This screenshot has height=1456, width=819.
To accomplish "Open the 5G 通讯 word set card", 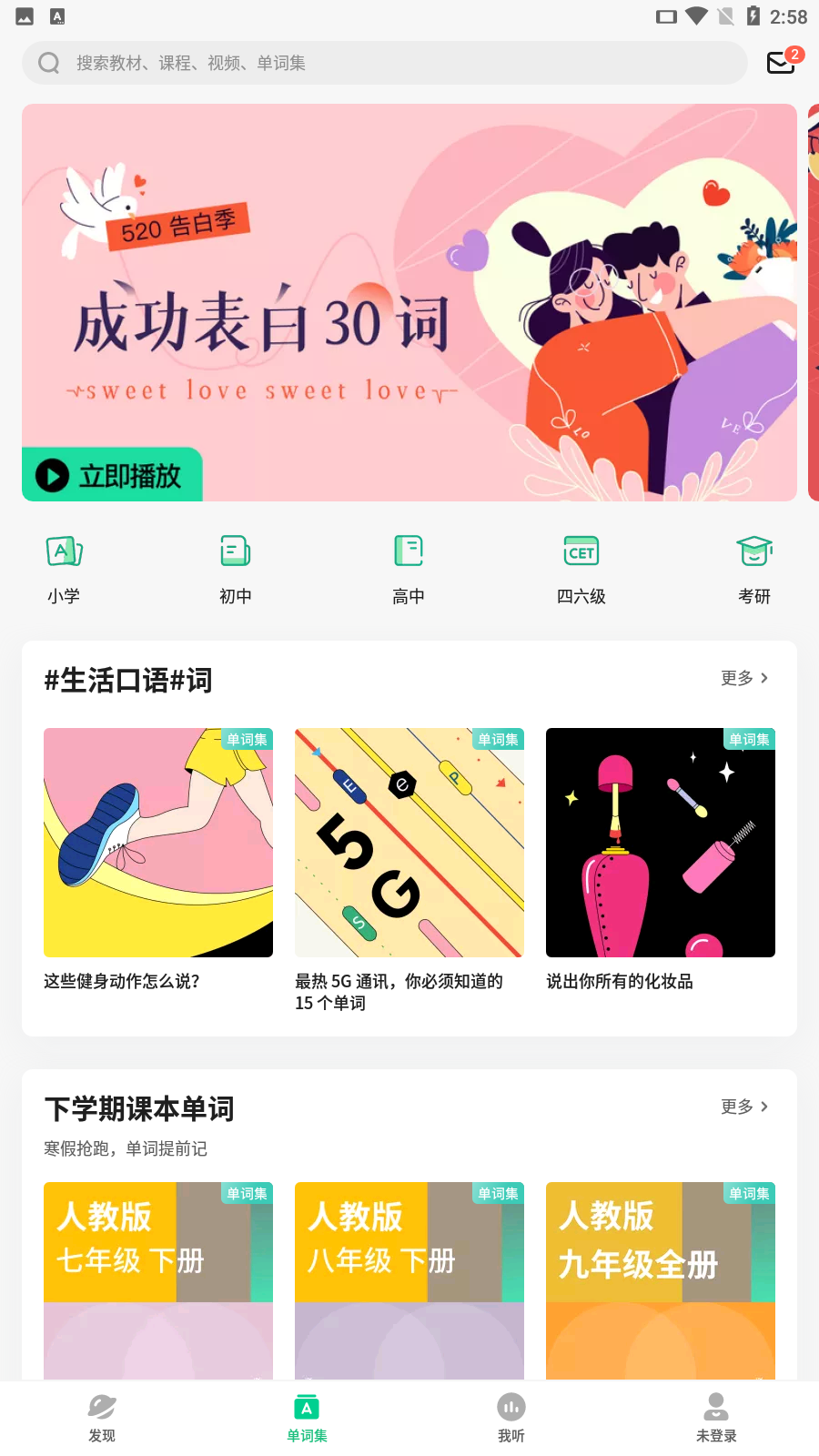I will tap(409, 842).
